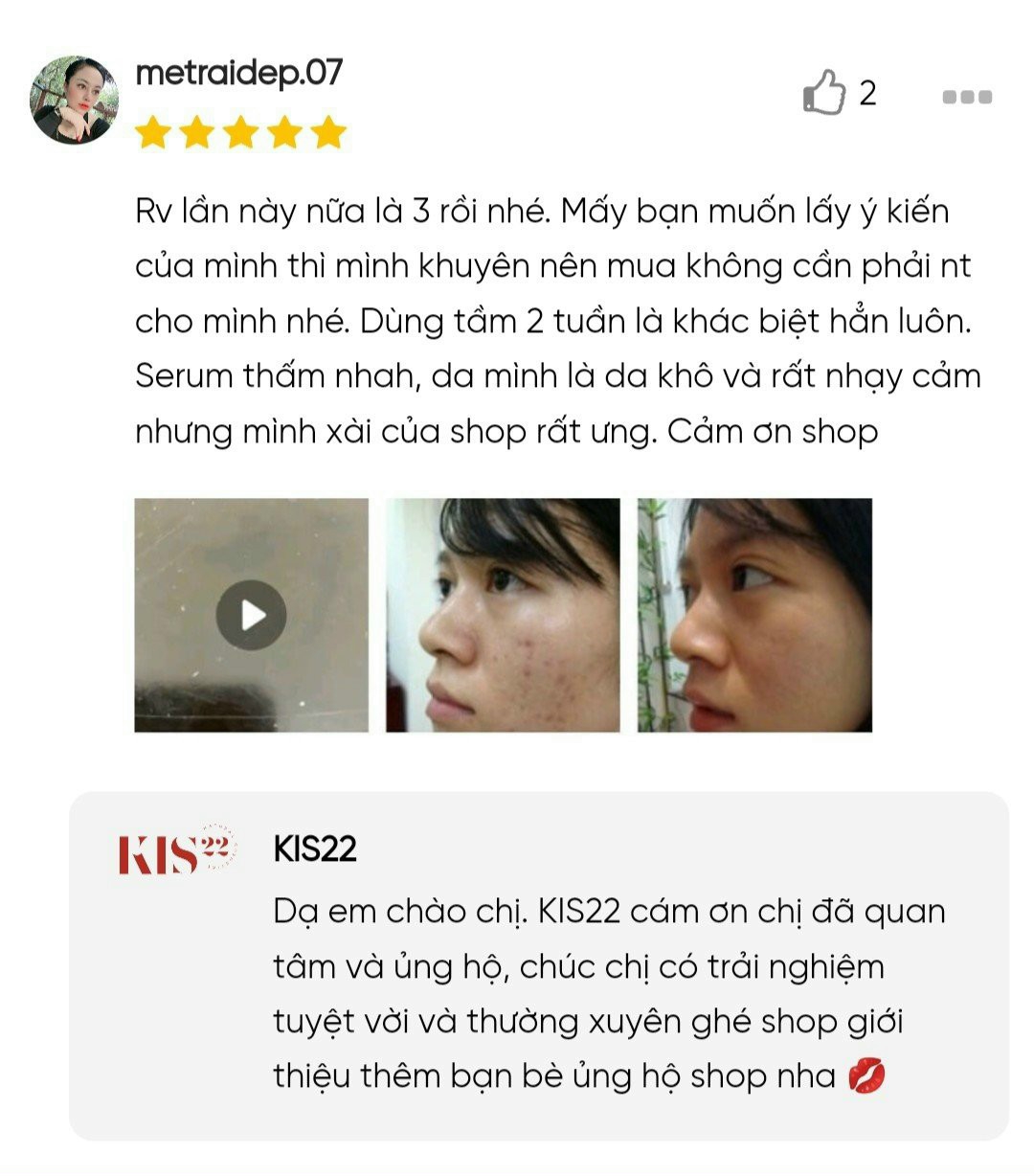The height and width of the screenshot is (1176, 1034).
Task: Open the three-dot menu on the review
Action: click(x=966, y=97)
